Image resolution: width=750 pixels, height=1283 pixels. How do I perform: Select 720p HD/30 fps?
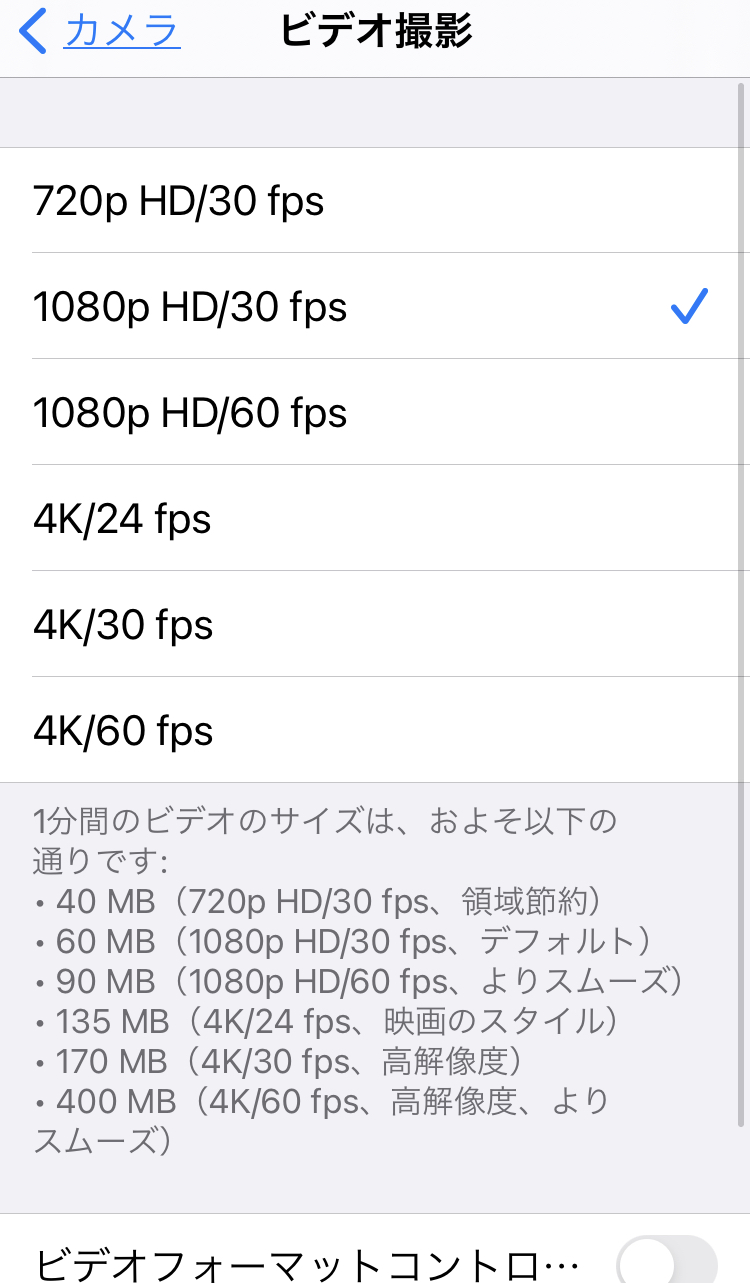coord(375,201)
